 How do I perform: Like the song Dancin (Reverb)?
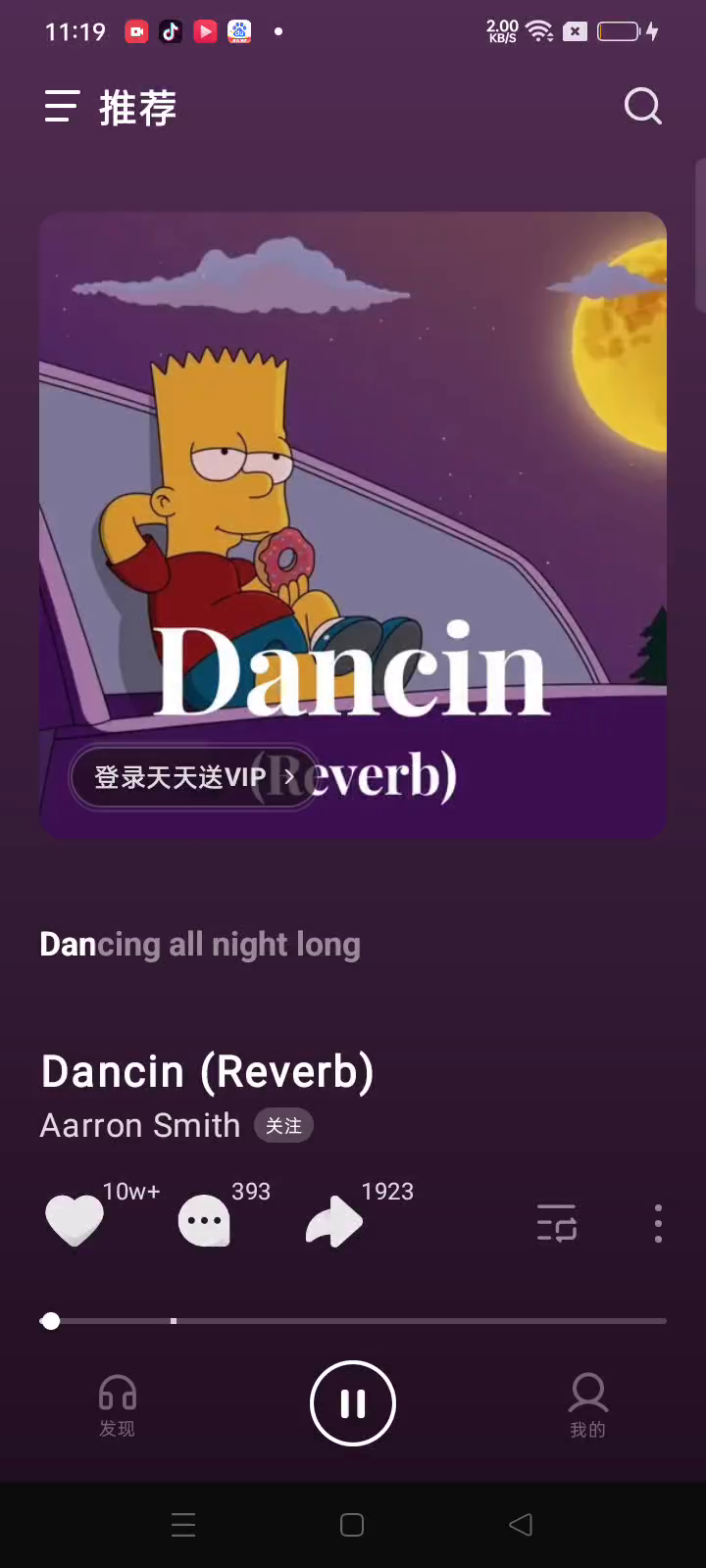75,1222
